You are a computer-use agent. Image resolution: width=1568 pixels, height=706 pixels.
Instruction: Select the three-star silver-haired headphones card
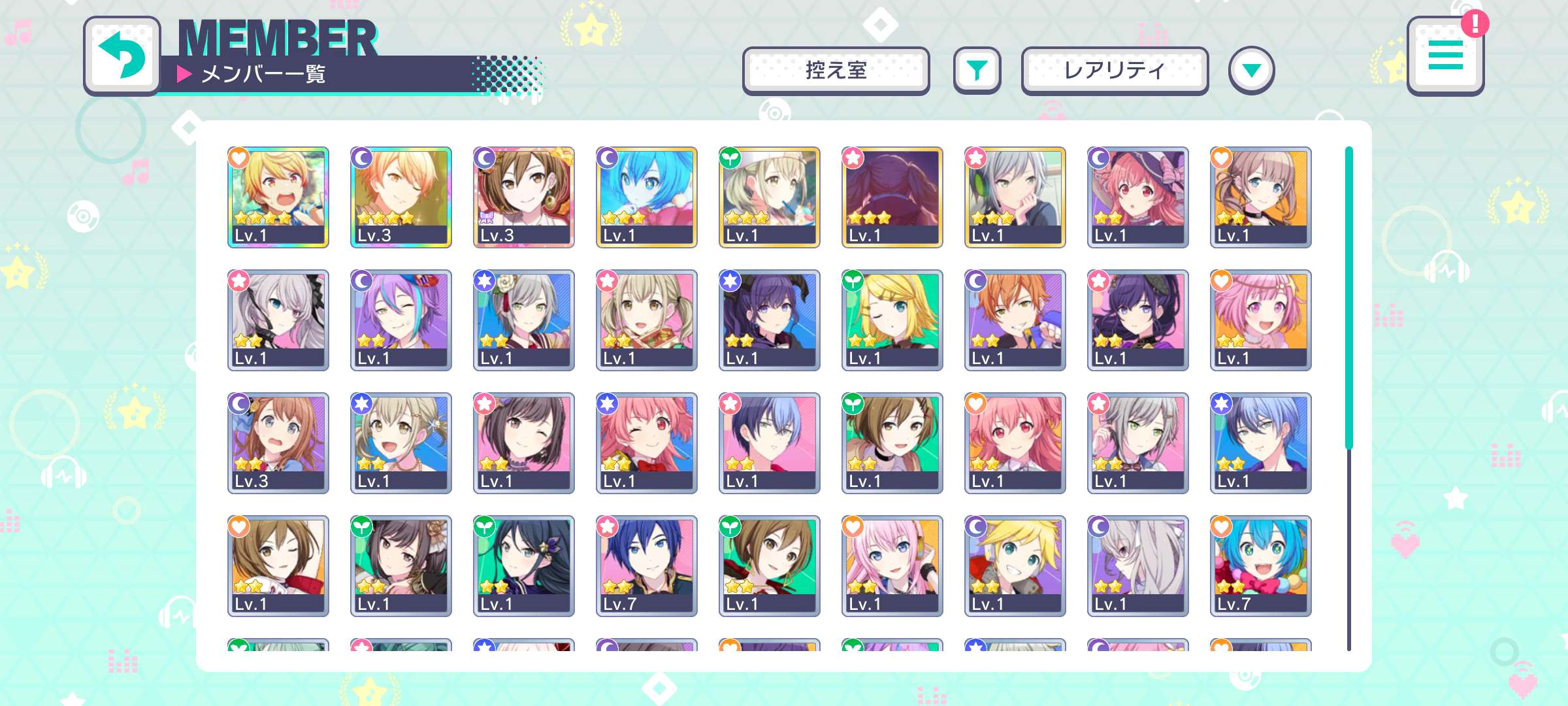(x=1015, y=197)
